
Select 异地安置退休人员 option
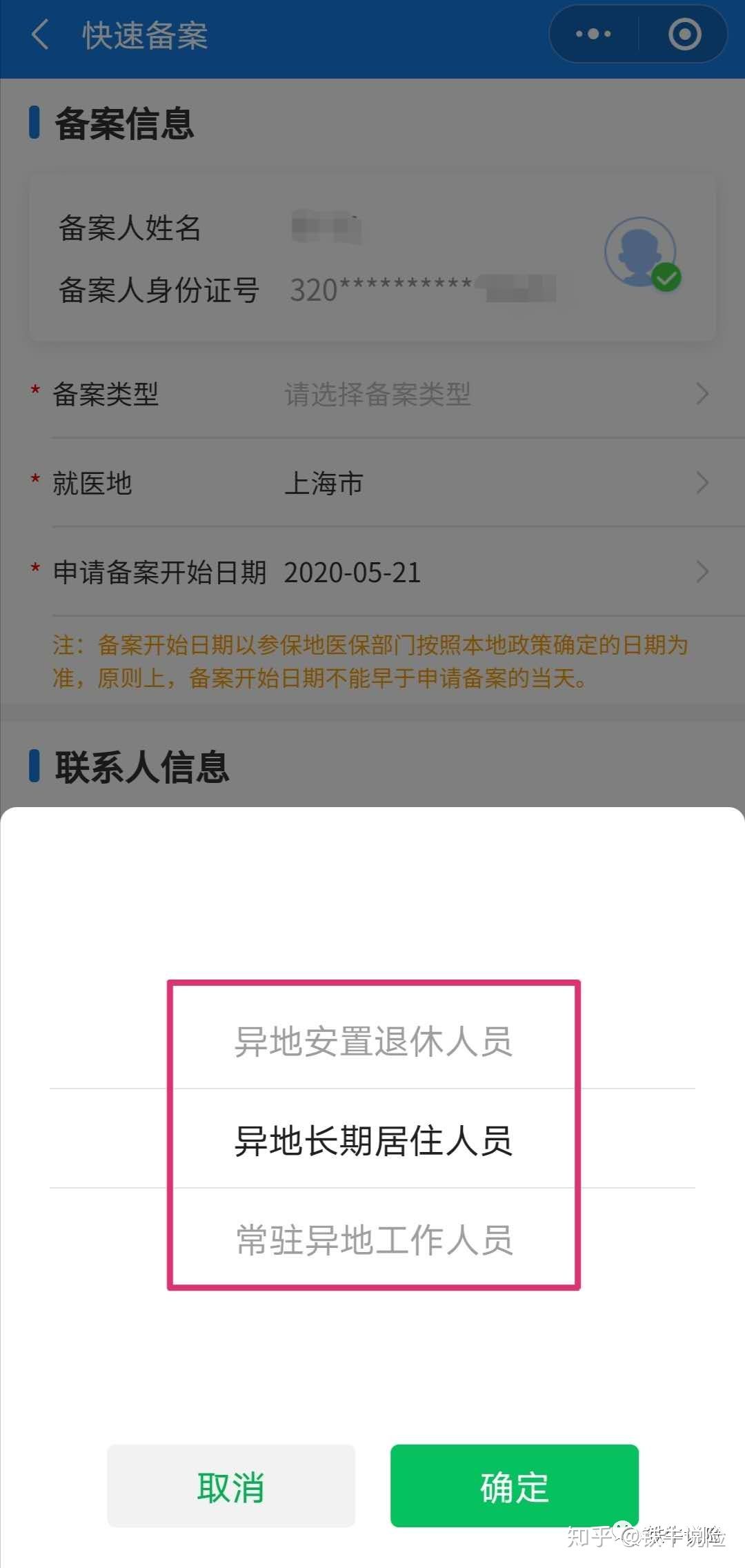pyautogui.click(x=372, y=1043)
